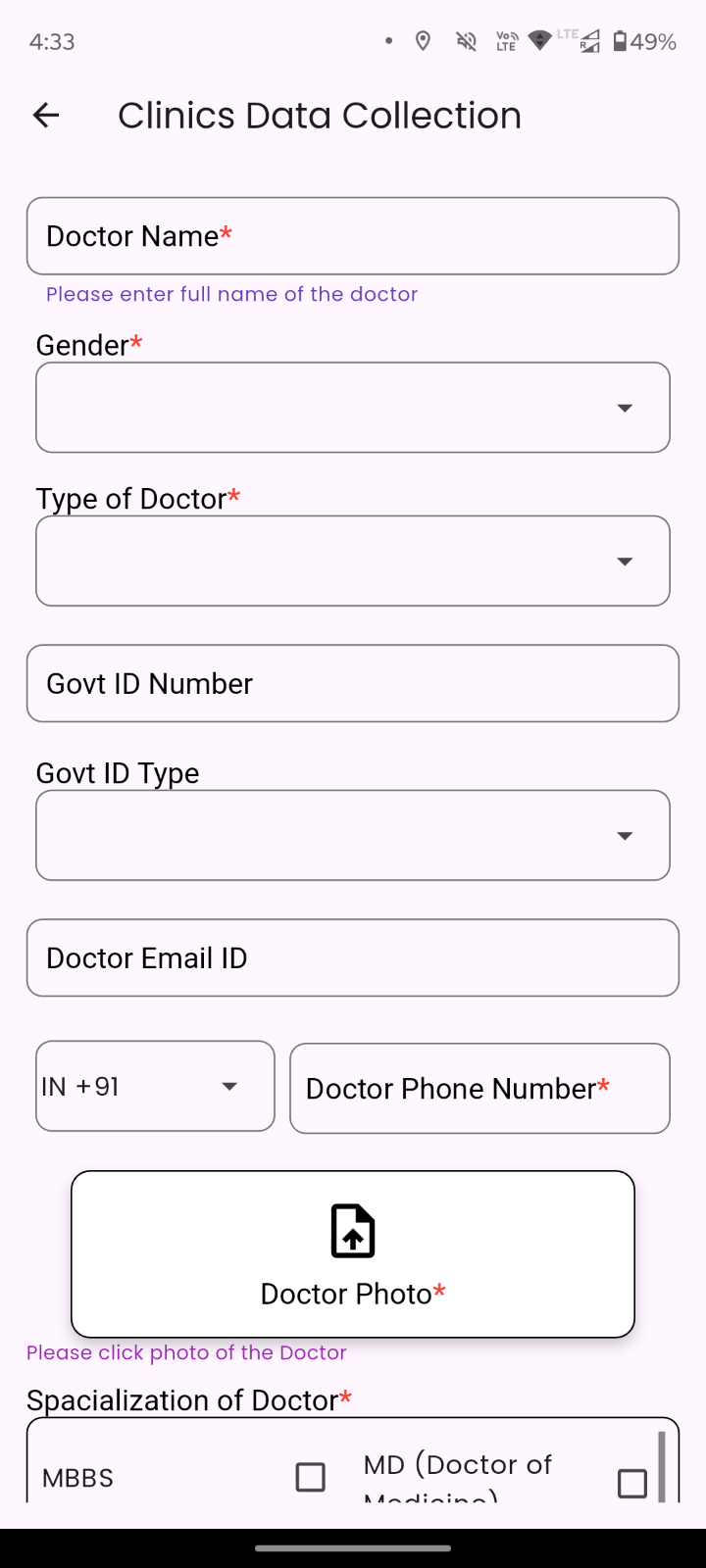This screenshot has height=1568, width=706.
Task: Tap the Doctor Name field
Action: 353,236
